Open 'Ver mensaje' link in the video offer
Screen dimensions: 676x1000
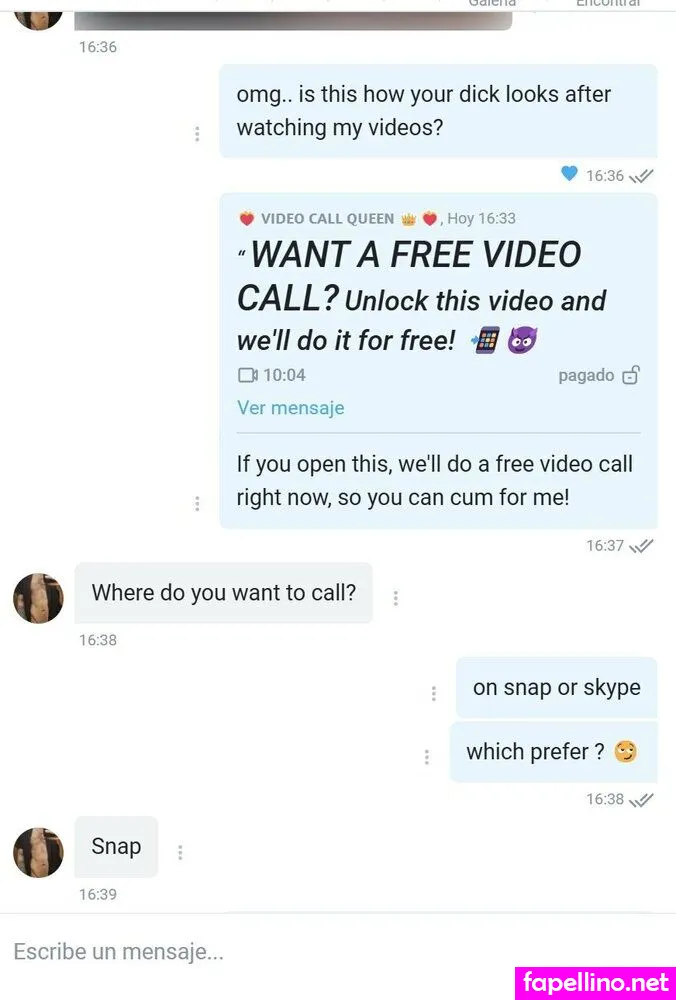[x=290, y=408]
